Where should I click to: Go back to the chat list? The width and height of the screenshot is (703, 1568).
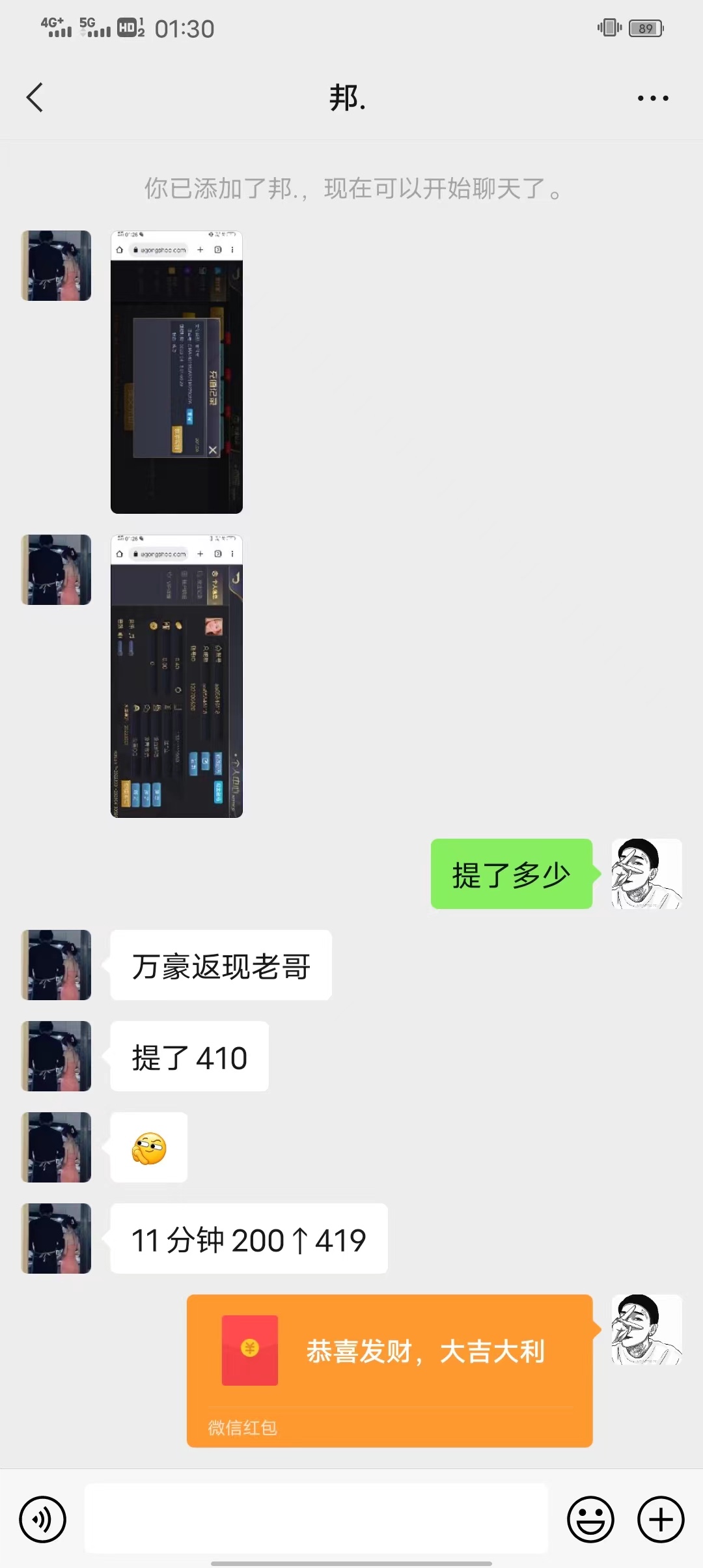click(x=35, y=98)
